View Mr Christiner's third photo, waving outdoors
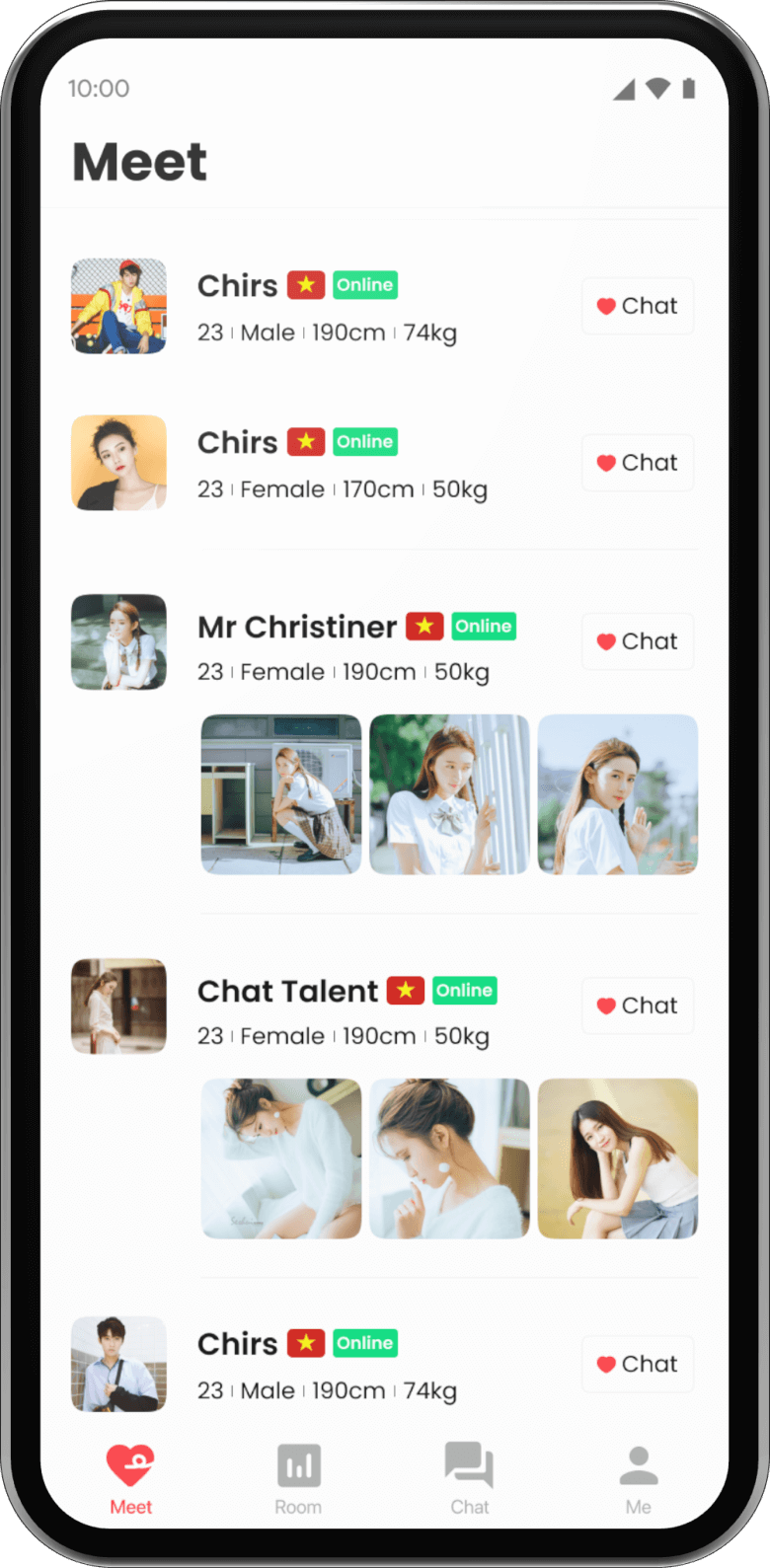This screenshot has height=1568, width=770. coord(618,794)
